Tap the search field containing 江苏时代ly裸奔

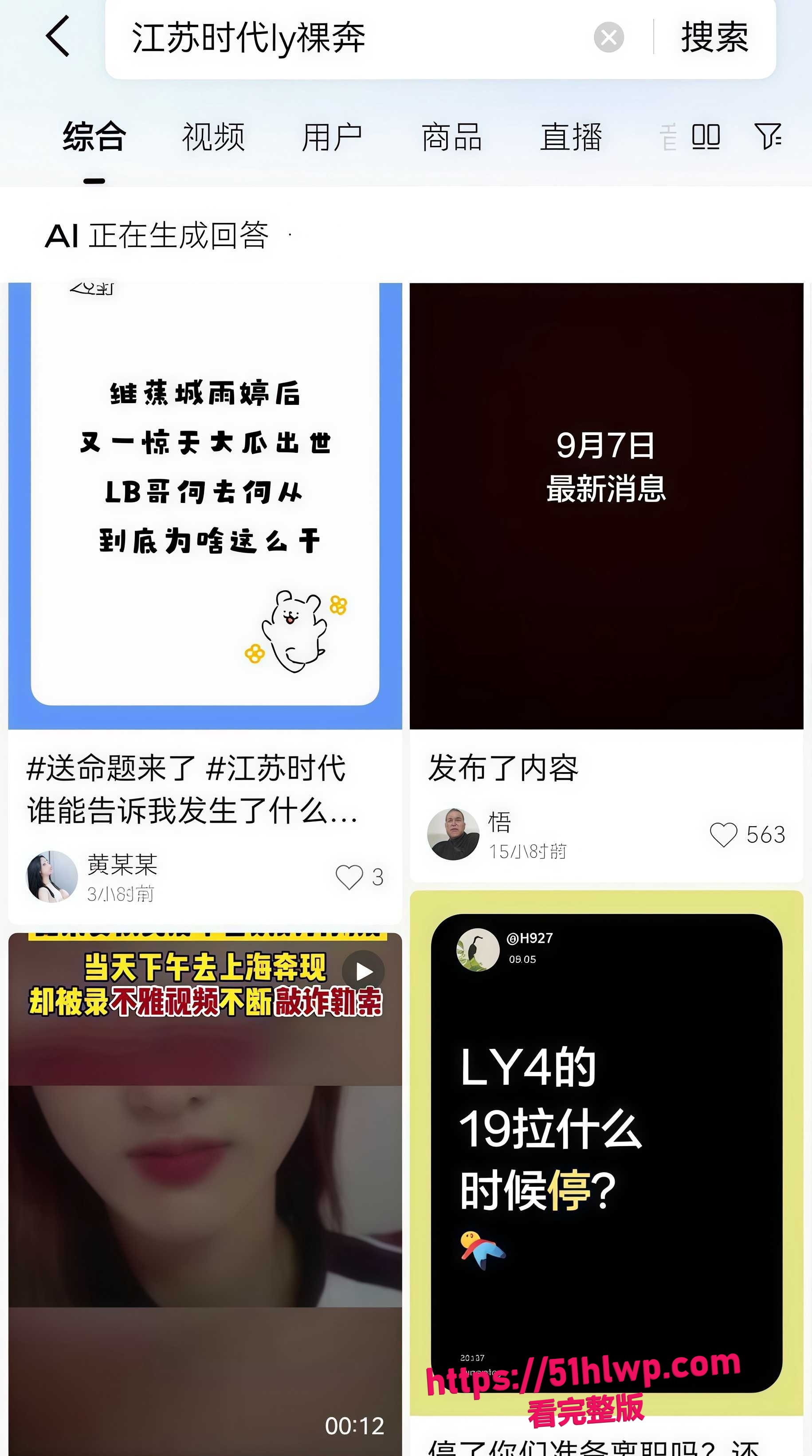coord(361,37)
